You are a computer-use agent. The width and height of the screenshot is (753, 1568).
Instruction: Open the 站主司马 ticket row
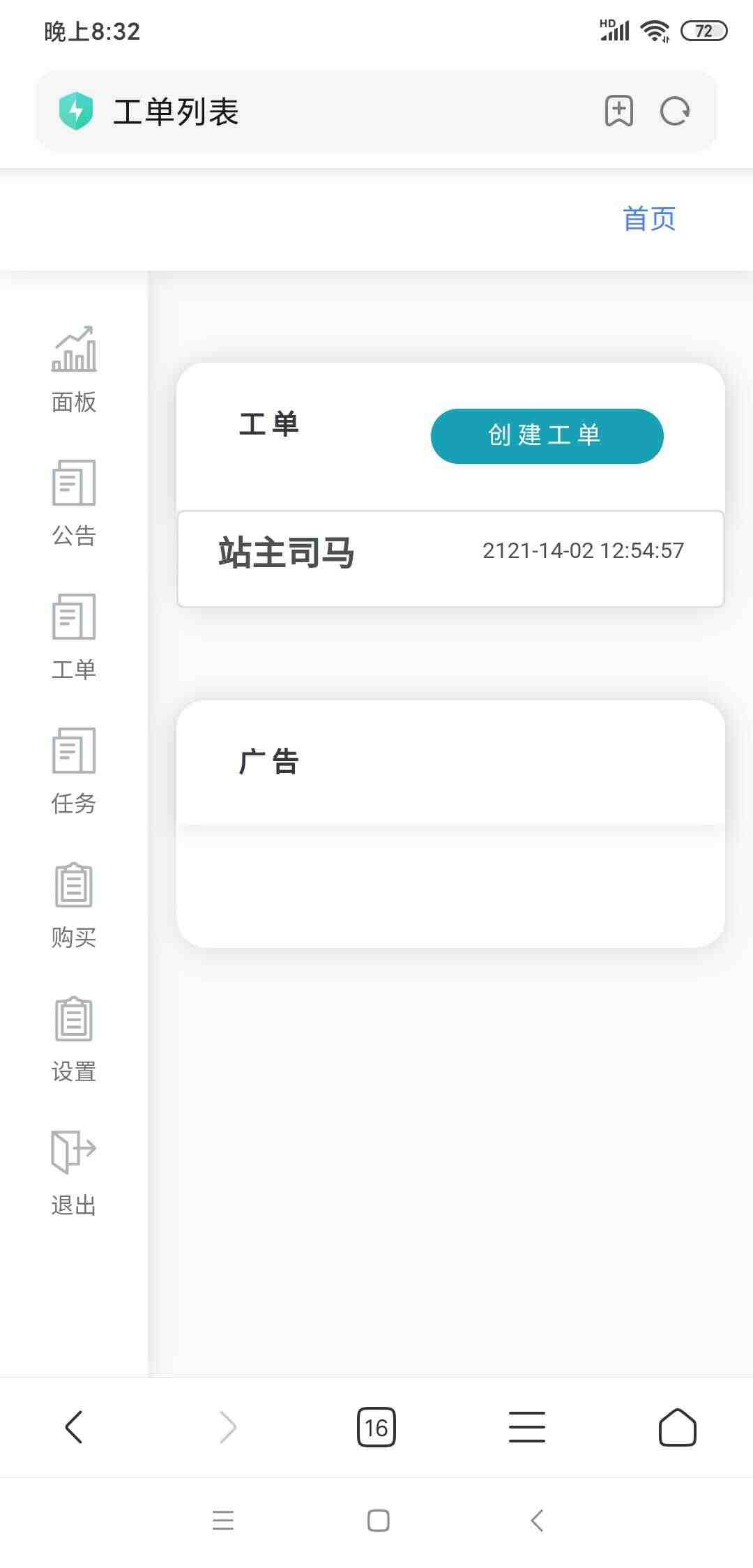[451, 559]
